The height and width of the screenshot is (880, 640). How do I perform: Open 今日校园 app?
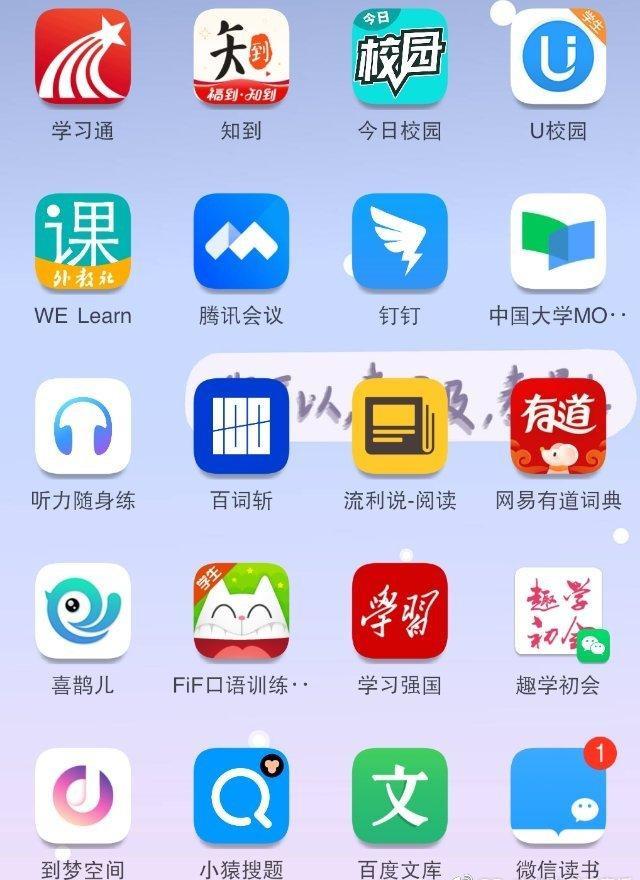click(400, 57)
